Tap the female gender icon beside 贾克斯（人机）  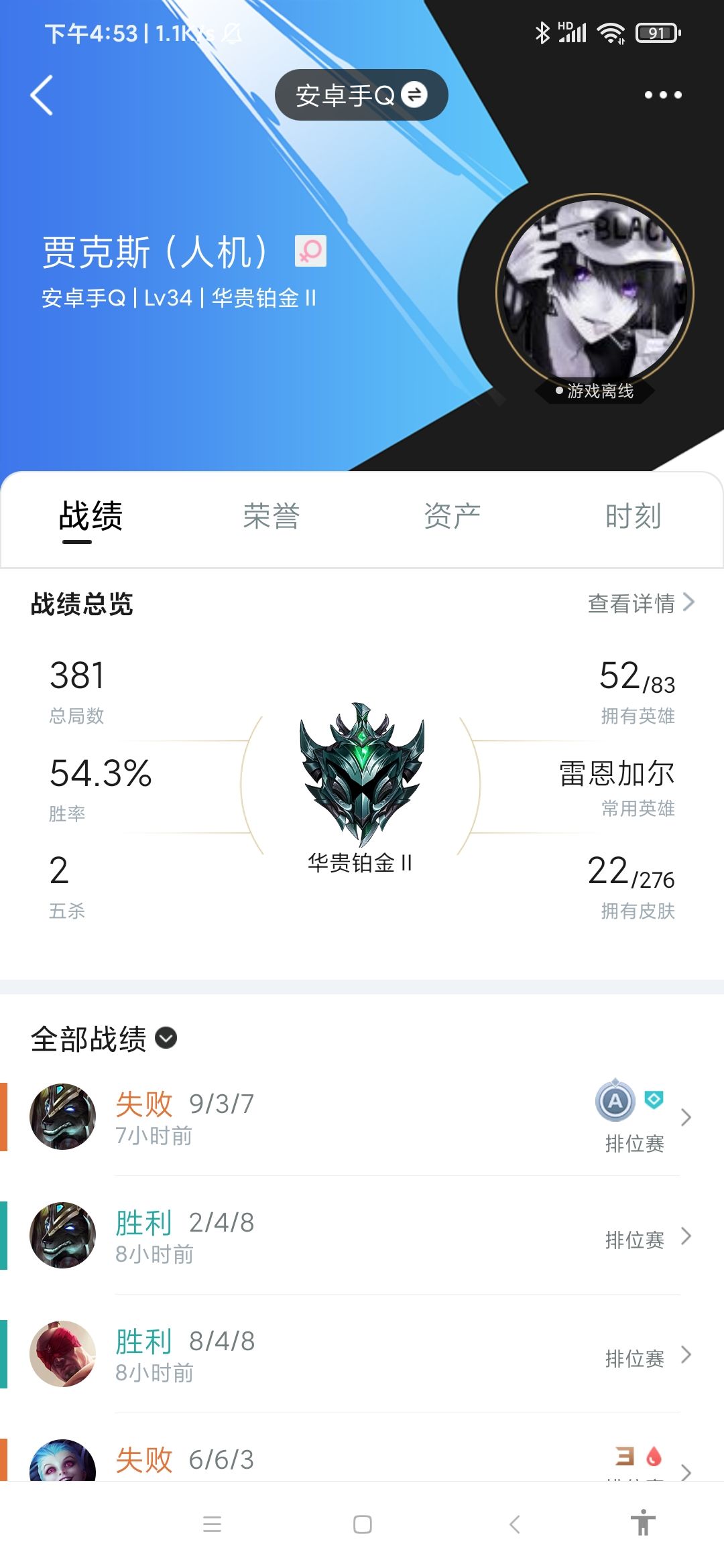309,249
